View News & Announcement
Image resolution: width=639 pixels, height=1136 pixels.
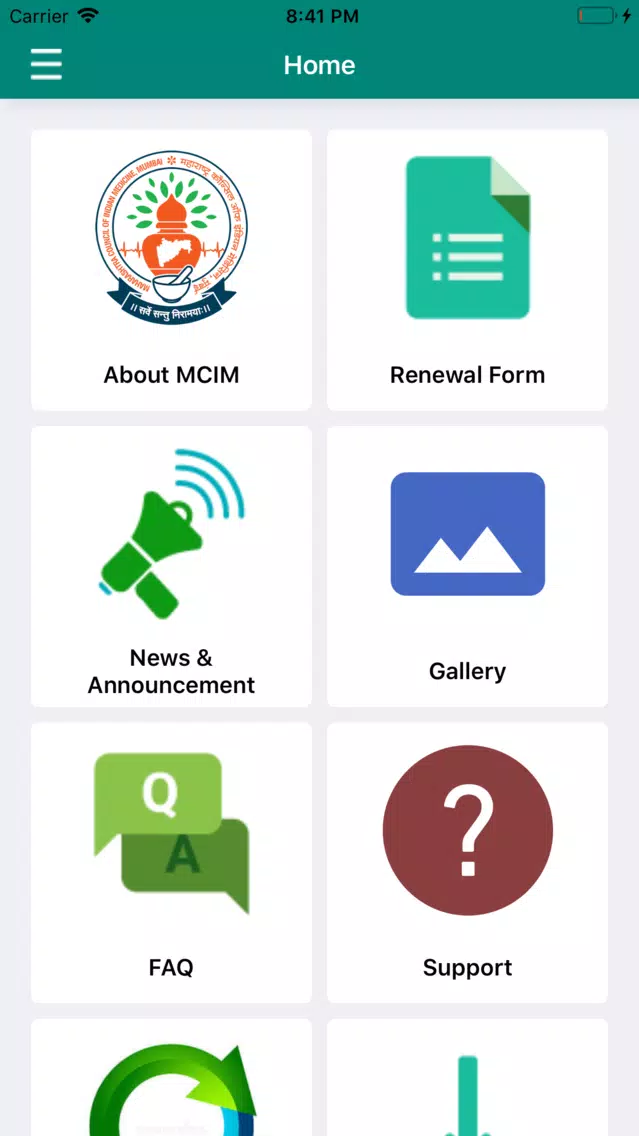pyautogui.click(x=171, y=566)
